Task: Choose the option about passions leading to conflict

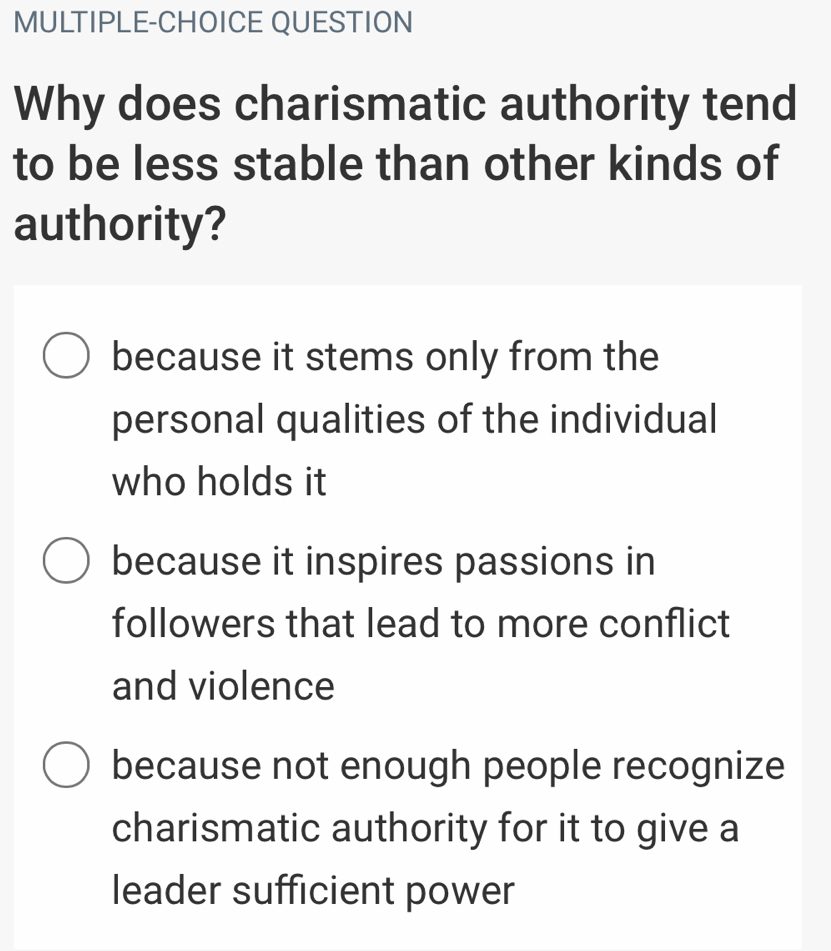Action: coord(66,563)
